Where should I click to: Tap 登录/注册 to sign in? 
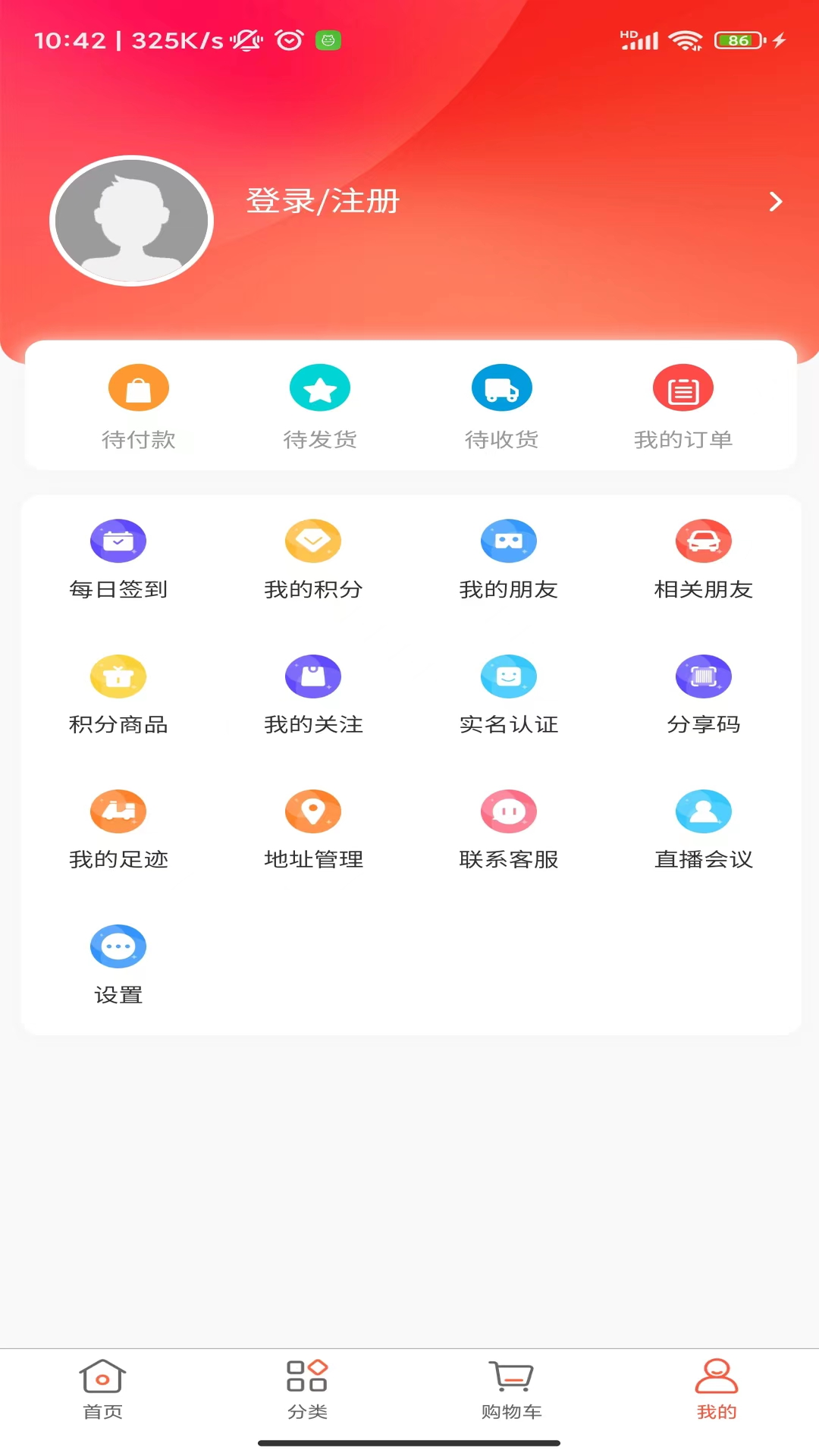click(322, 202)
